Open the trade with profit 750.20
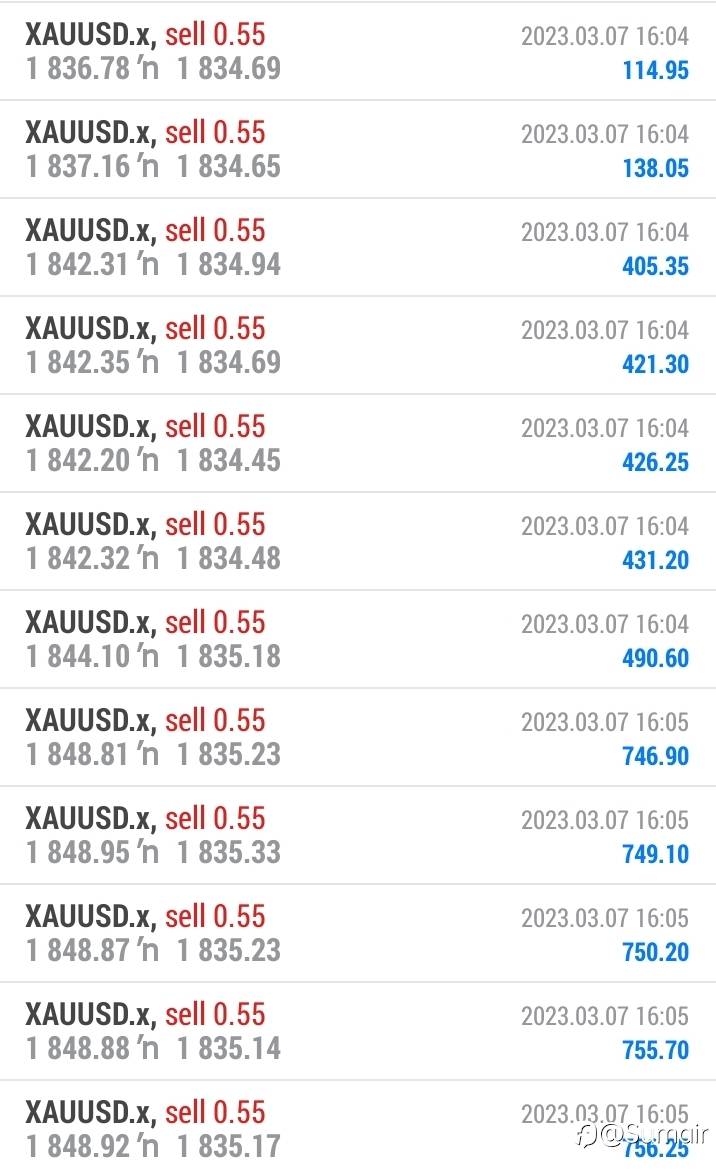Image resolution: width=716 pixels, height=1176 pixels. (x=358, y=934)
